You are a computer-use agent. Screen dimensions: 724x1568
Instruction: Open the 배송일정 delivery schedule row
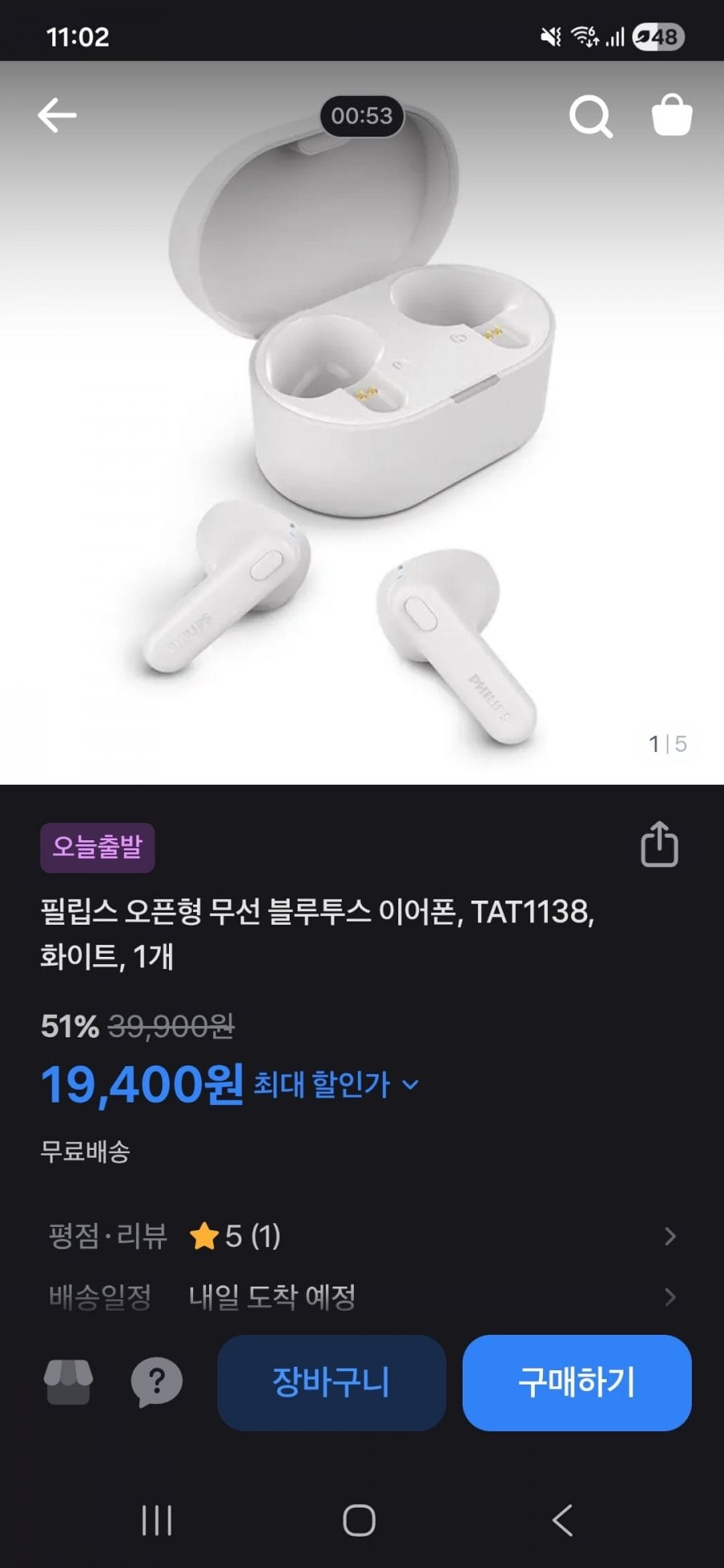coord(362,1296)
